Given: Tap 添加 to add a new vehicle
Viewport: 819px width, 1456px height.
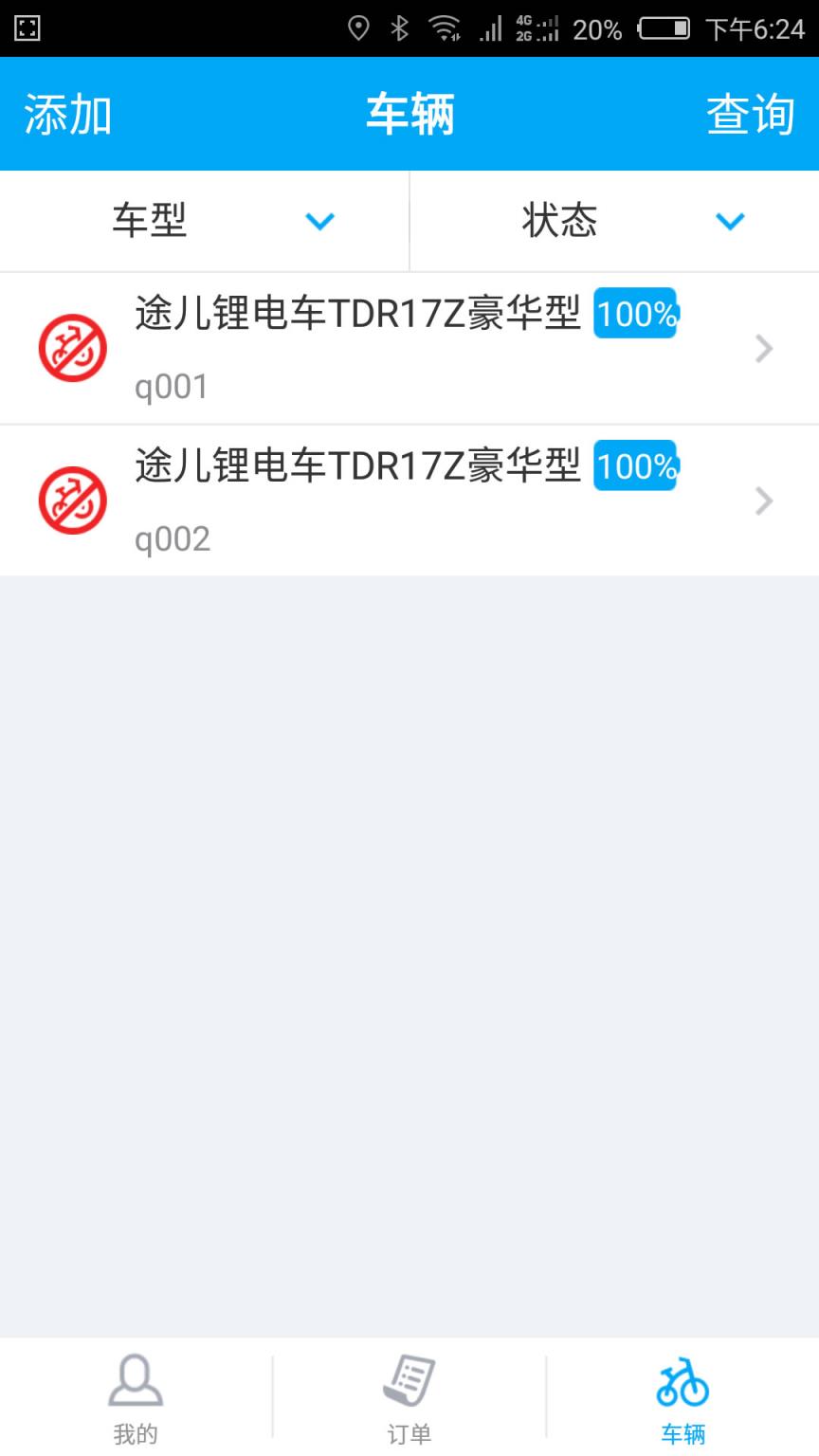Looking at the screenshot, I should pyautogui.click(x=68, y=114).
